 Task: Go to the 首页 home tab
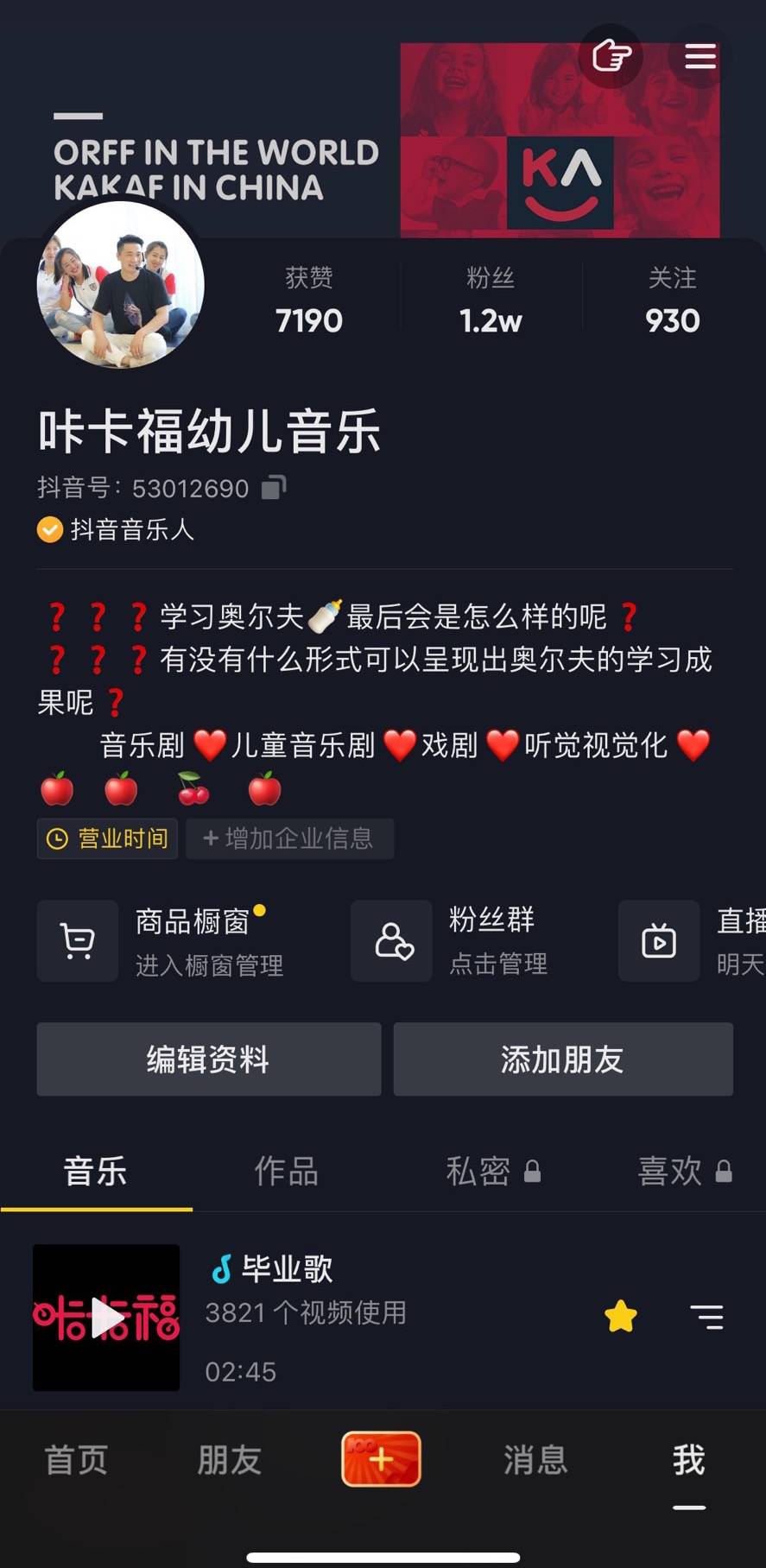coord(76,1460)
